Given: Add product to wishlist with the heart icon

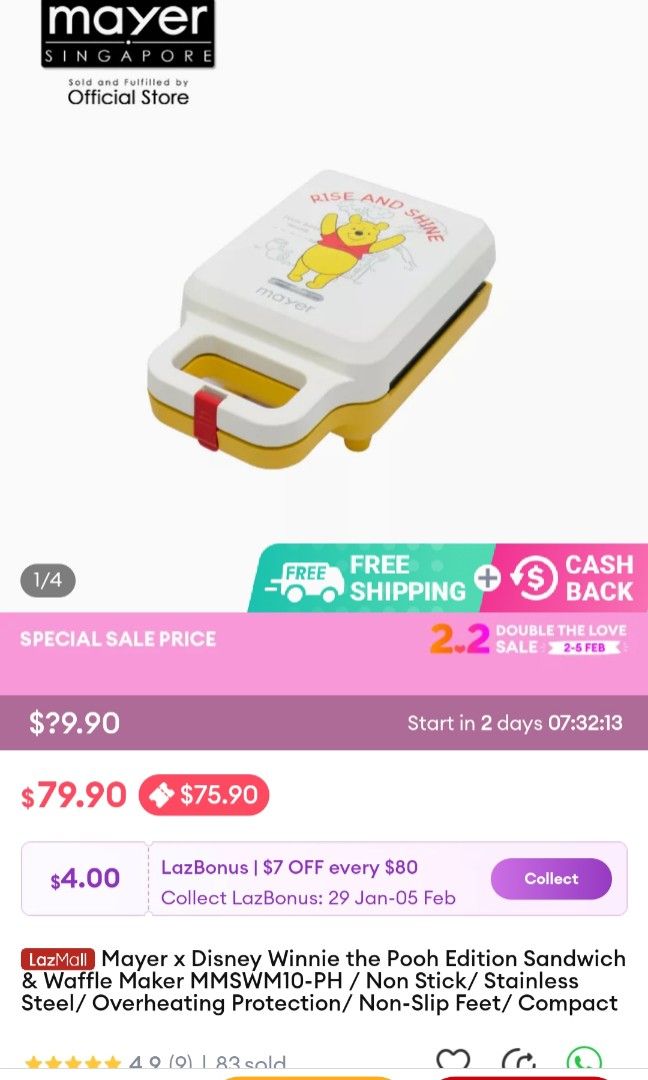Looking at the screenshot, I should click(x=453, y=1062).
